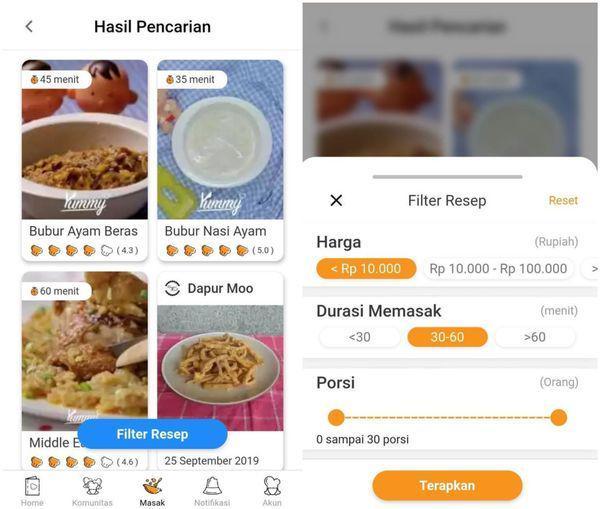Pick the 30-60 minutes duration chip

[447, 337]
